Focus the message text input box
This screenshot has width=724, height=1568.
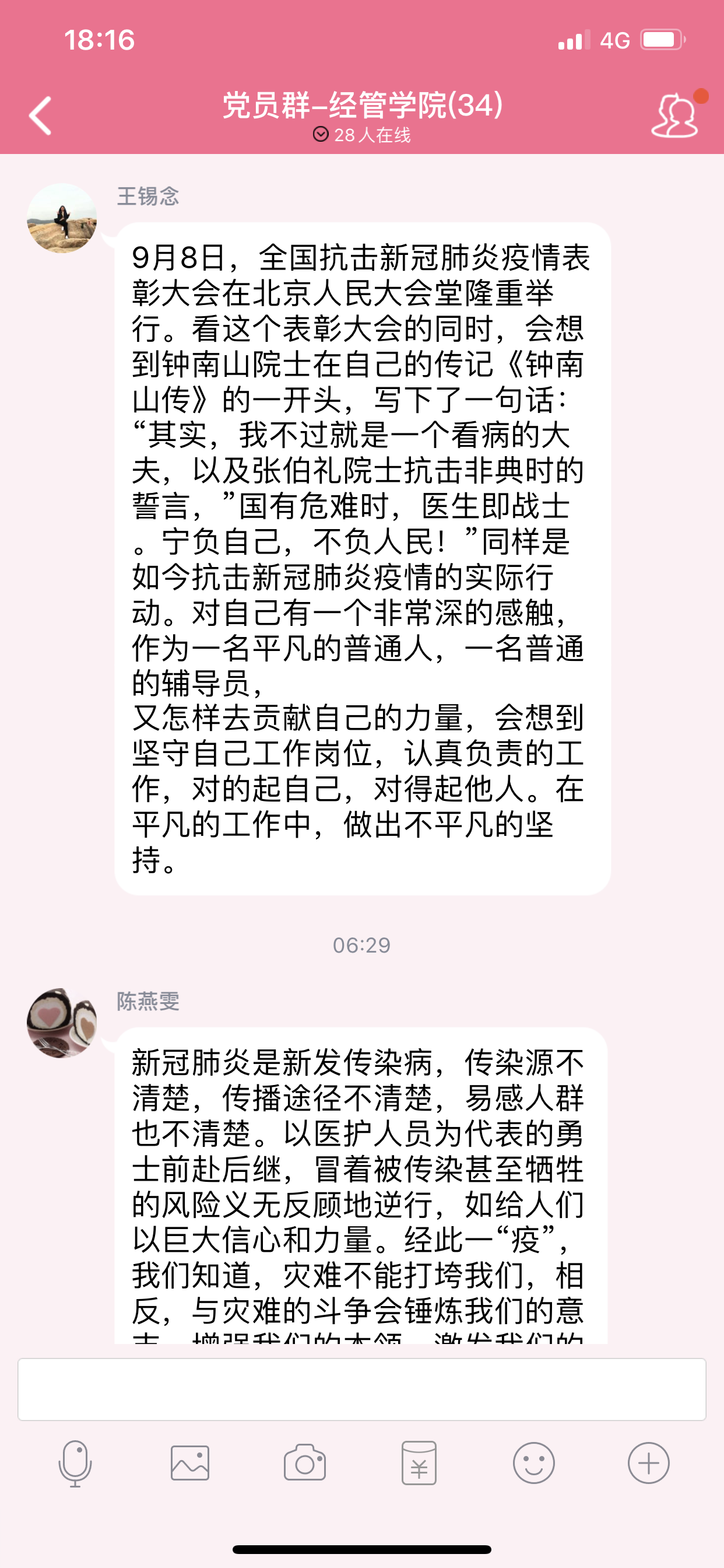(361, 1389)
